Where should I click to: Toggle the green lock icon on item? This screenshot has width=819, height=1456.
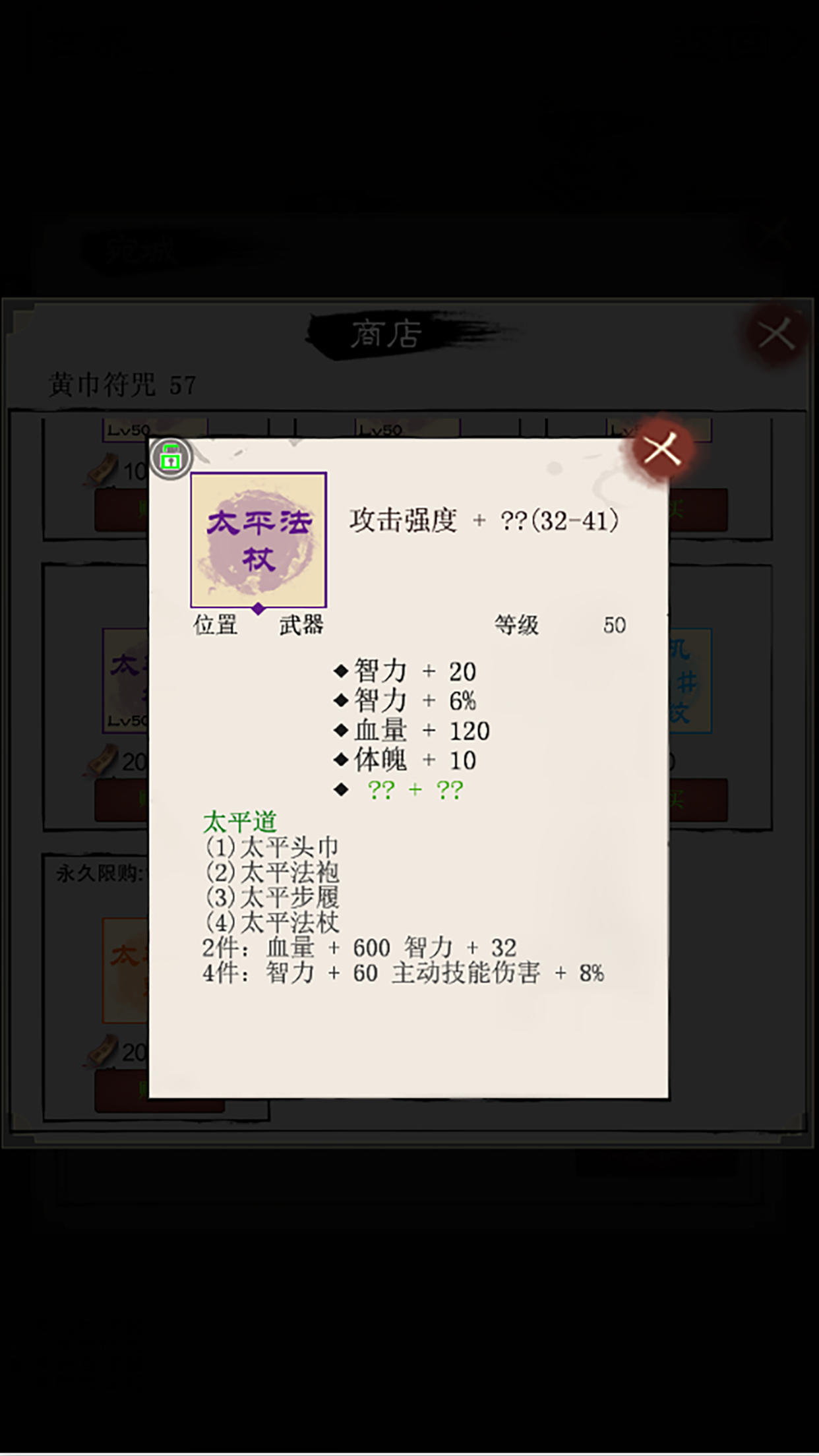point(171,457)
